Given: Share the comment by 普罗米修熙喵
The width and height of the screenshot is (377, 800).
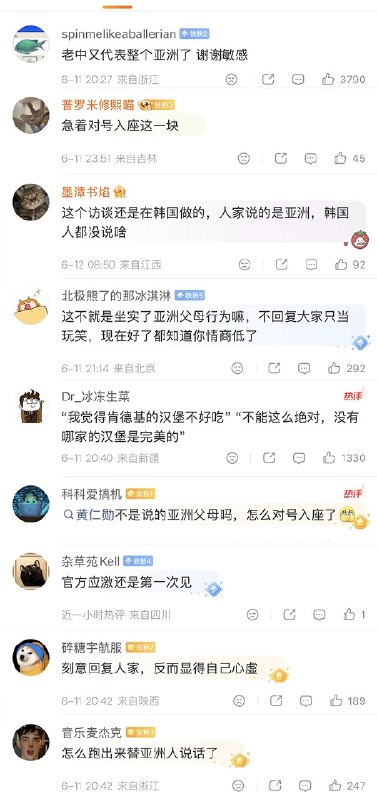Looking at the screenshot, I should coord(281,158).
